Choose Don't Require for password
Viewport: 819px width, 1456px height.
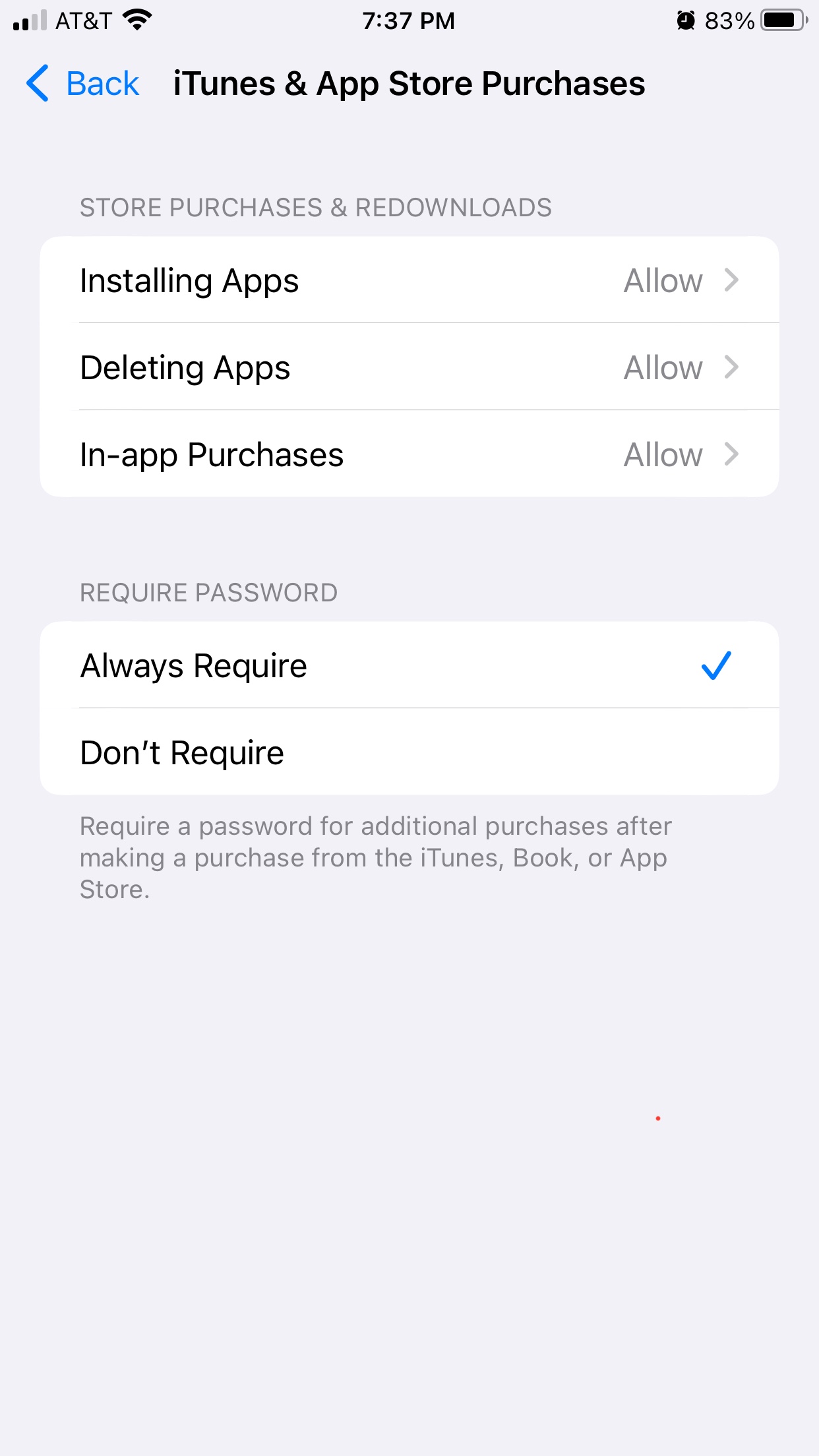[409, 752]
